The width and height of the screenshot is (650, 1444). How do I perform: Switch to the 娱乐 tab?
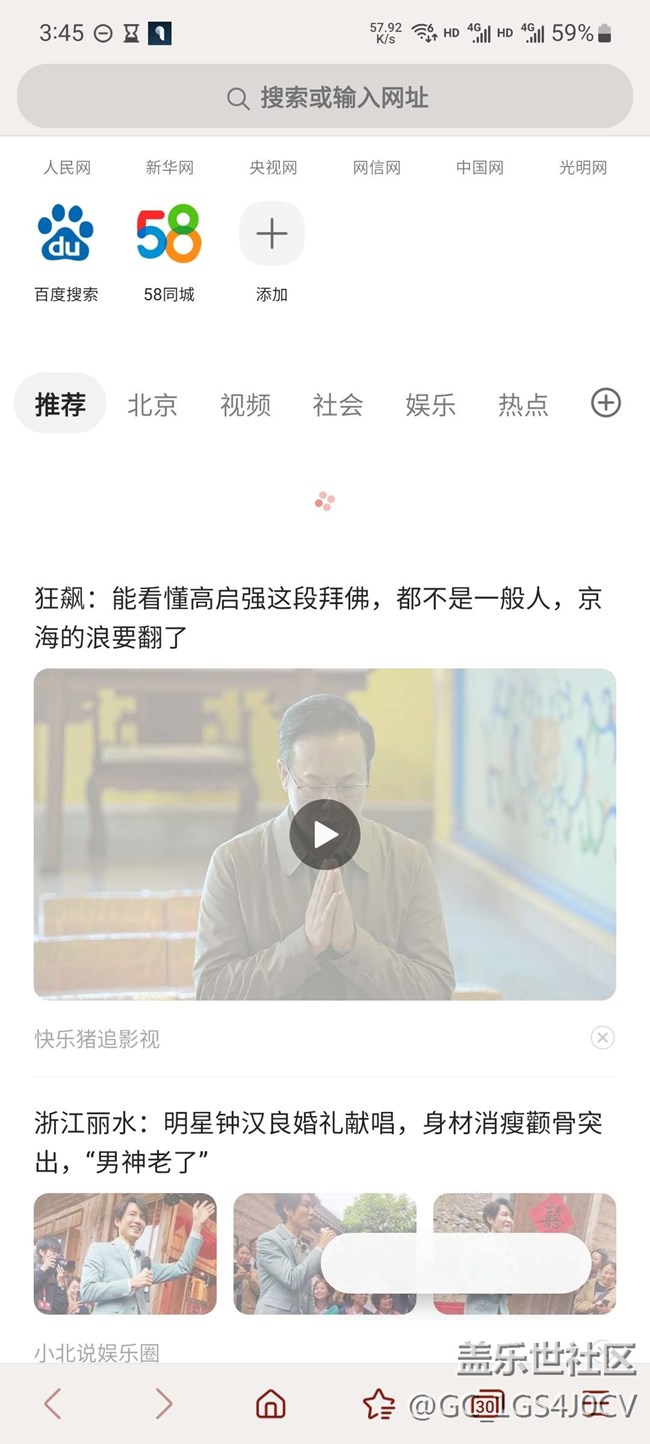431,405
